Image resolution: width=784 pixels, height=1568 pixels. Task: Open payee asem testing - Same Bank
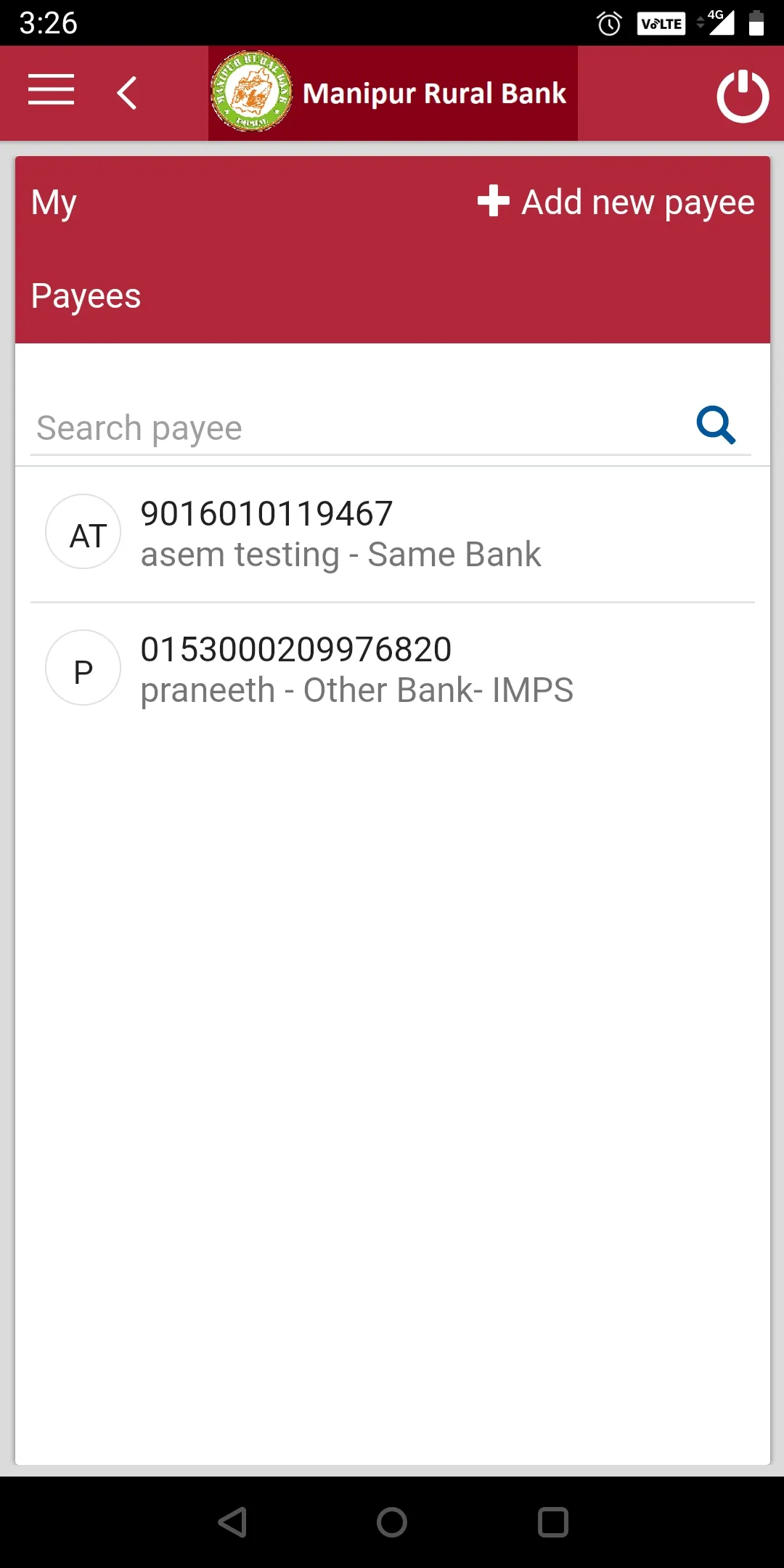pyautogui.click(x=341, y=554)
